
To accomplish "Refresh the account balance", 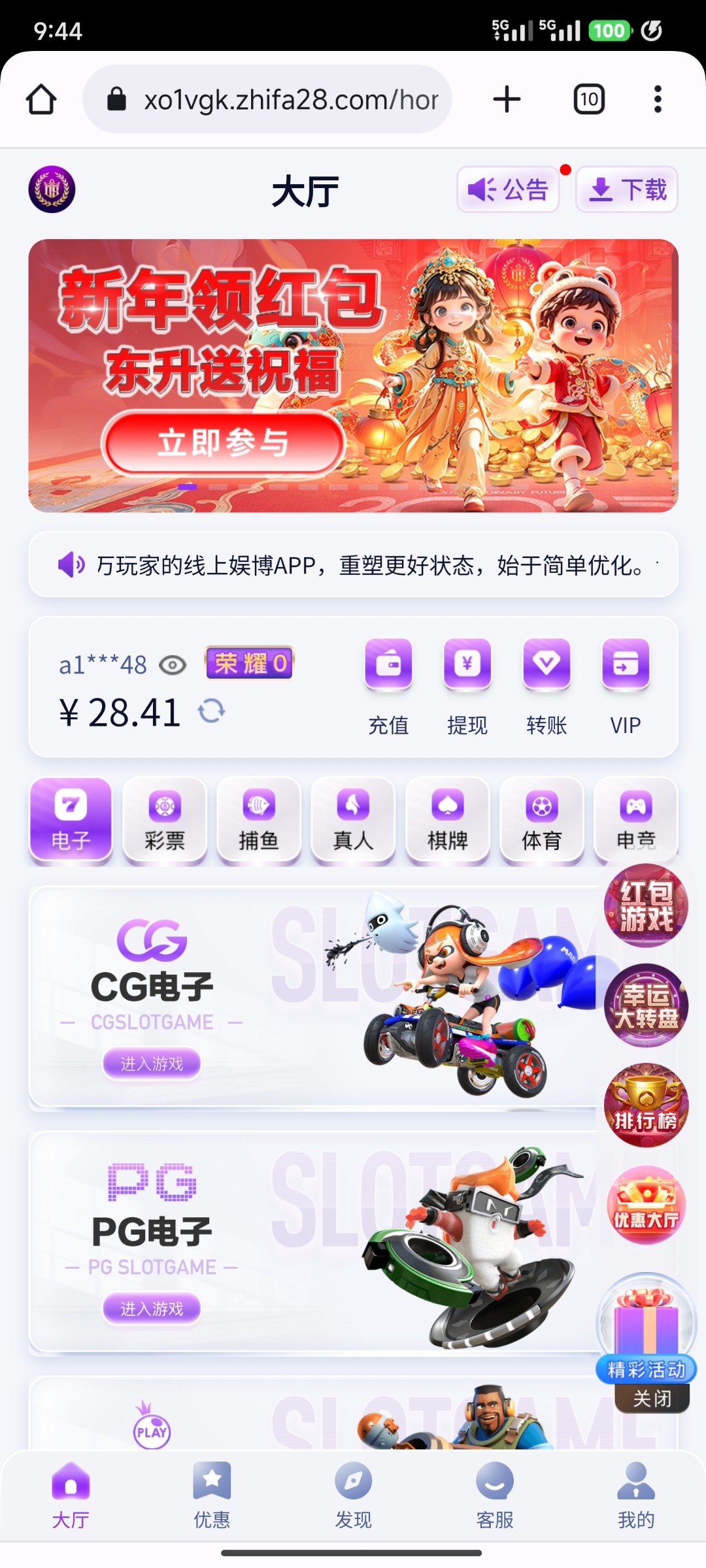I will tap(212, 711).
